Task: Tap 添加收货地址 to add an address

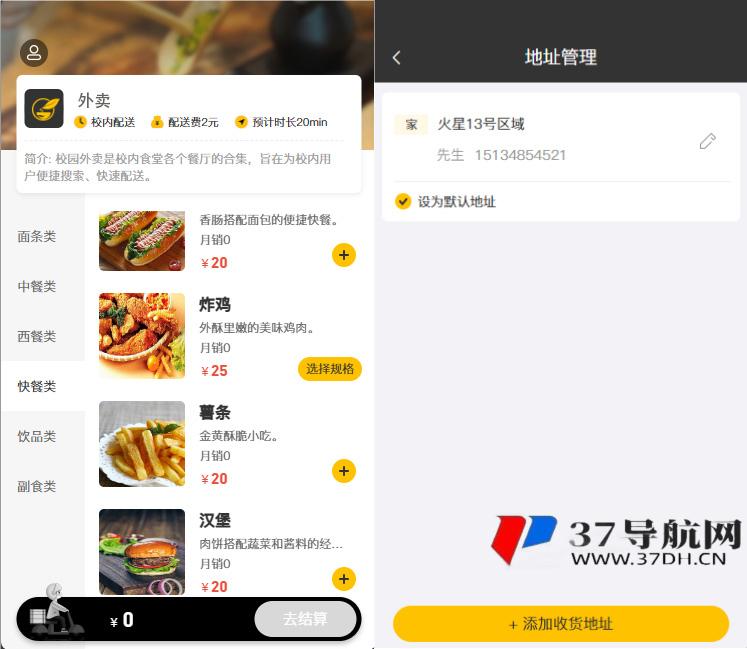Action: click(x=560, y=624)
